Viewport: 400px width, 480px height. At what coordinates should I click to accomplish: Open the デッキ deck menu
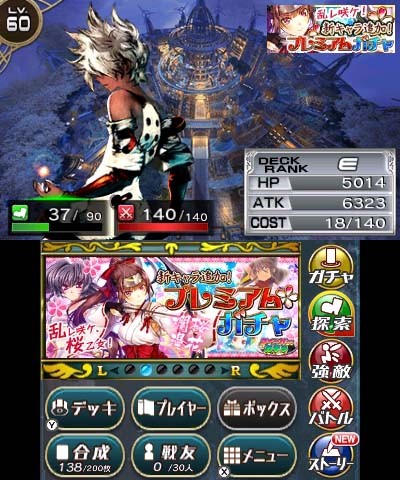tap(85, 409)
